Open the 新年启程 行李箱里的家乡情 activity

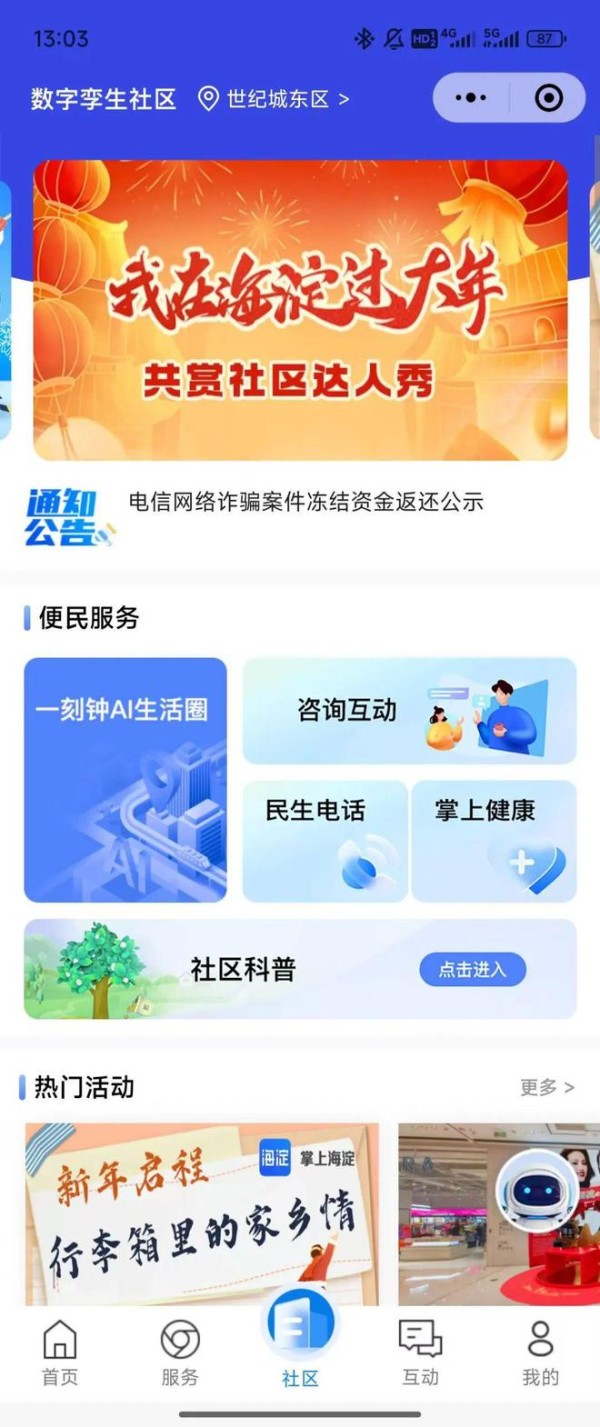pyautogui.click(x=202, y=1213)
